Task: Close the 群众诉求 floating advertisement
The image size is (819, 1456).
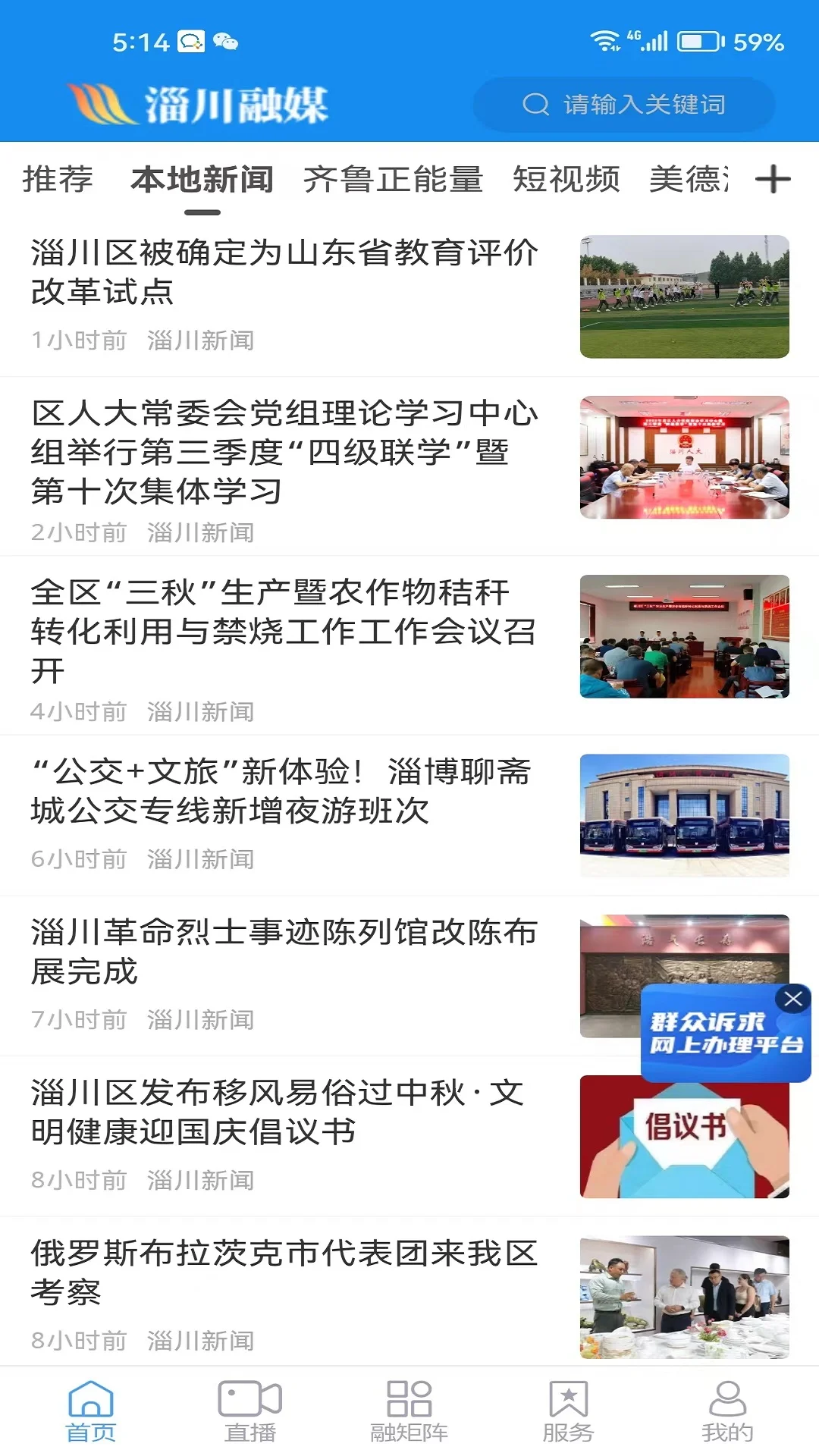Action: [x=792, y=999]
